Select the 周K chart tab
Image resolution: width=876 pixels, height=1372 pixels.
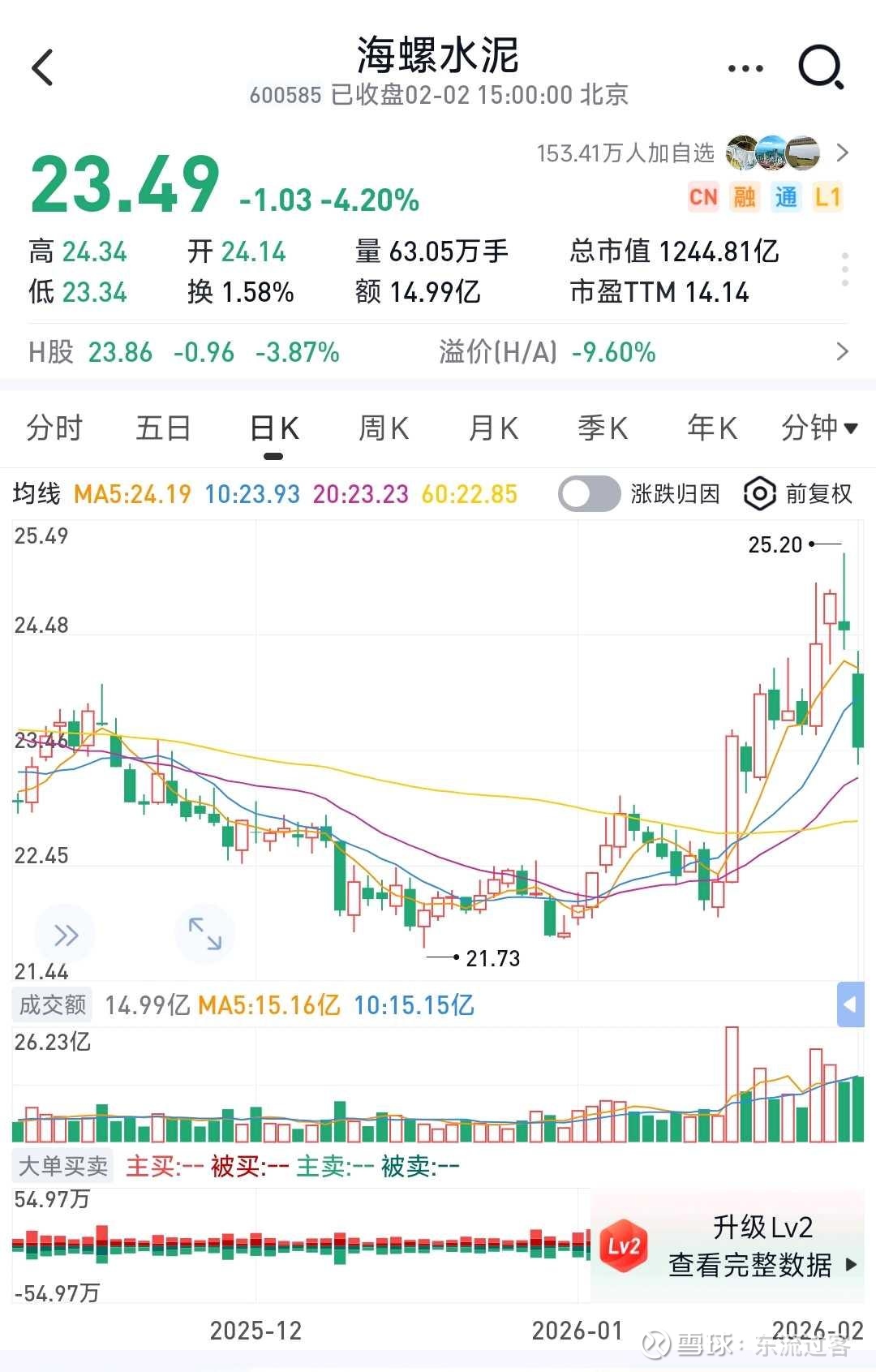click(x=384, y=428)
